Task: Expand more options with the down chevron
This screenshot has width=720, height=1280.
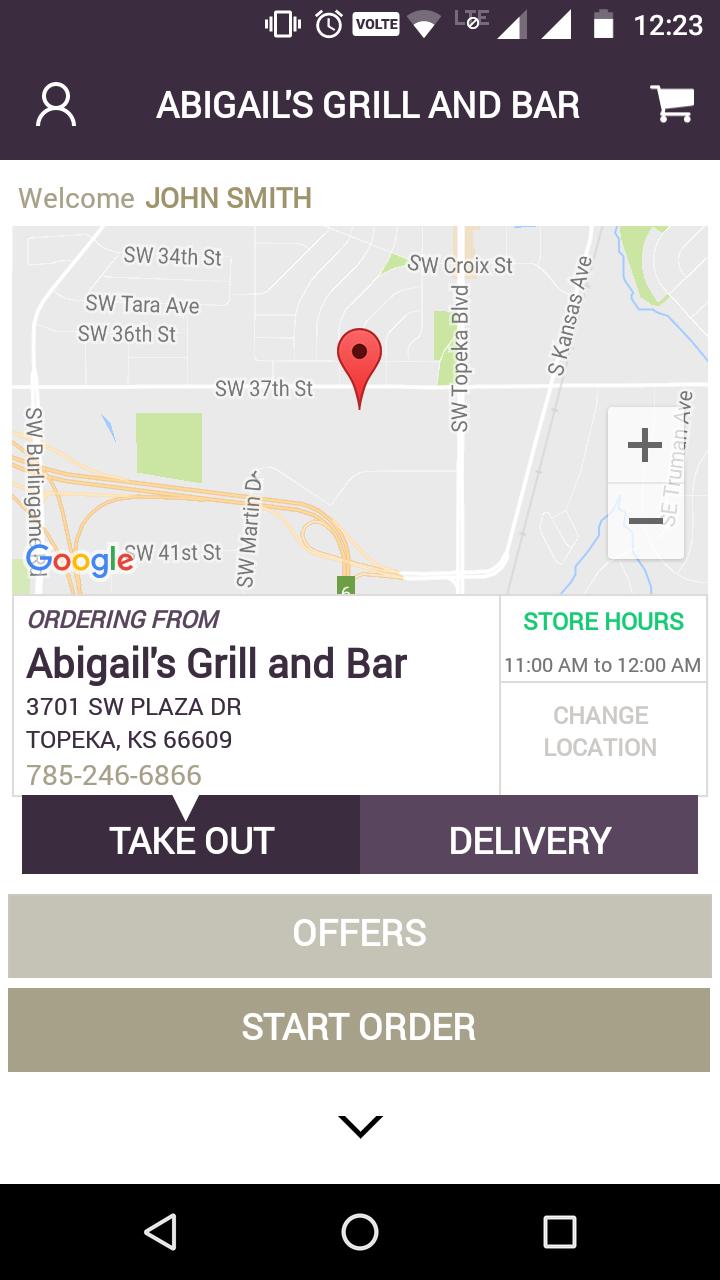Action: 359,1126
